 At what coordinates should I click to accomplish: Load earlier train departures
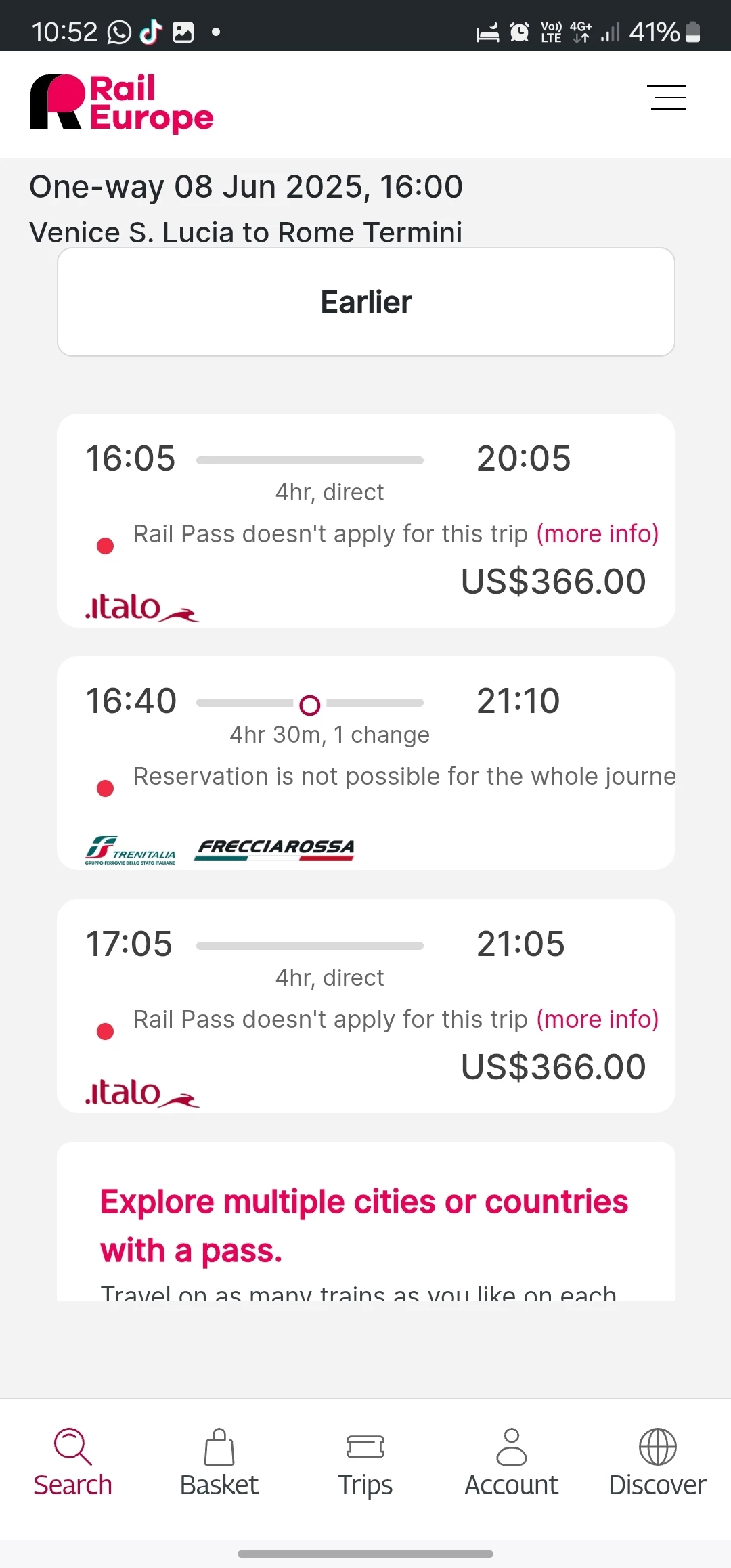366,302
